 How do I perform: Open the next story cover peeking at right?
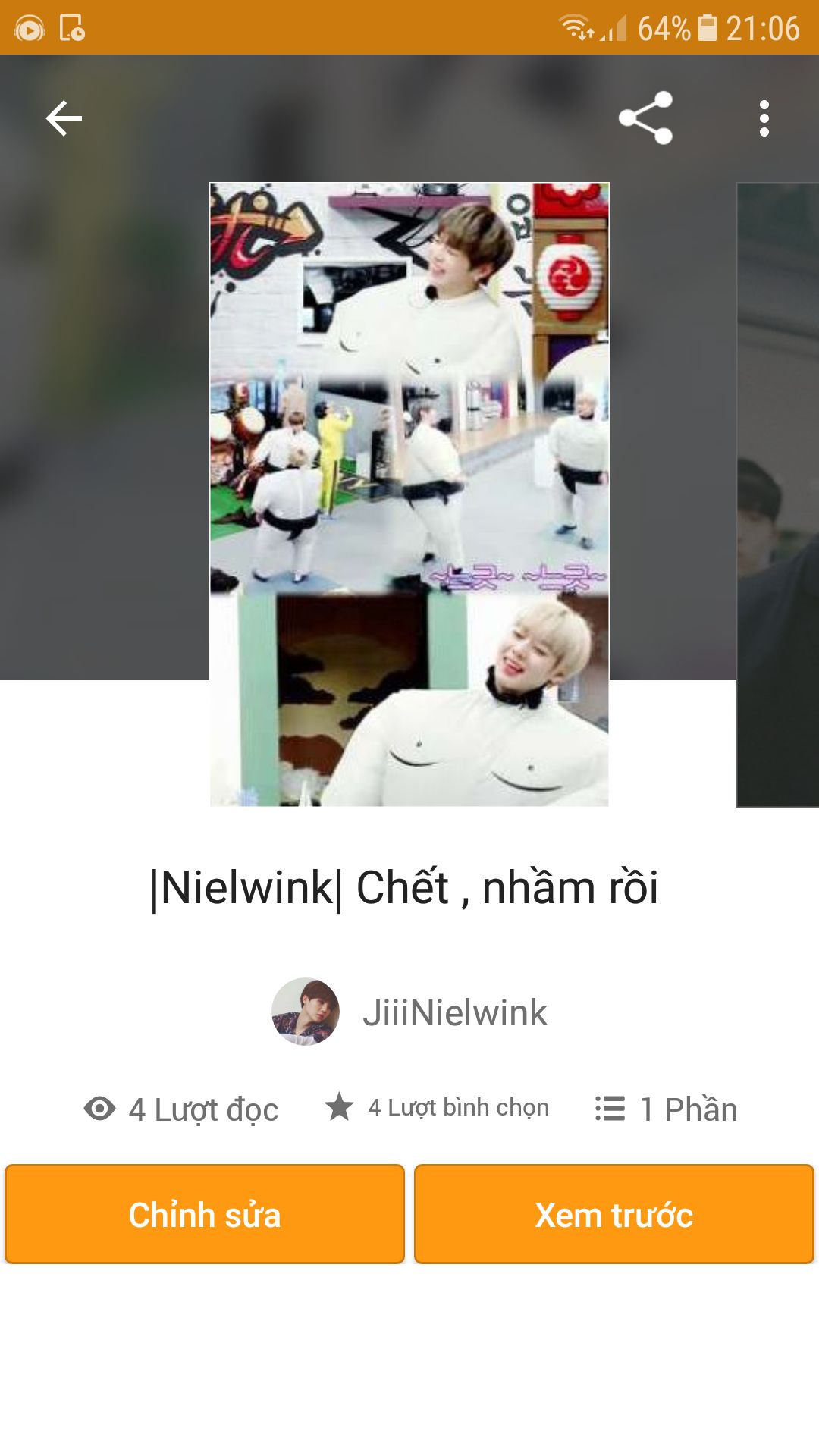click(x=778, y=494)
